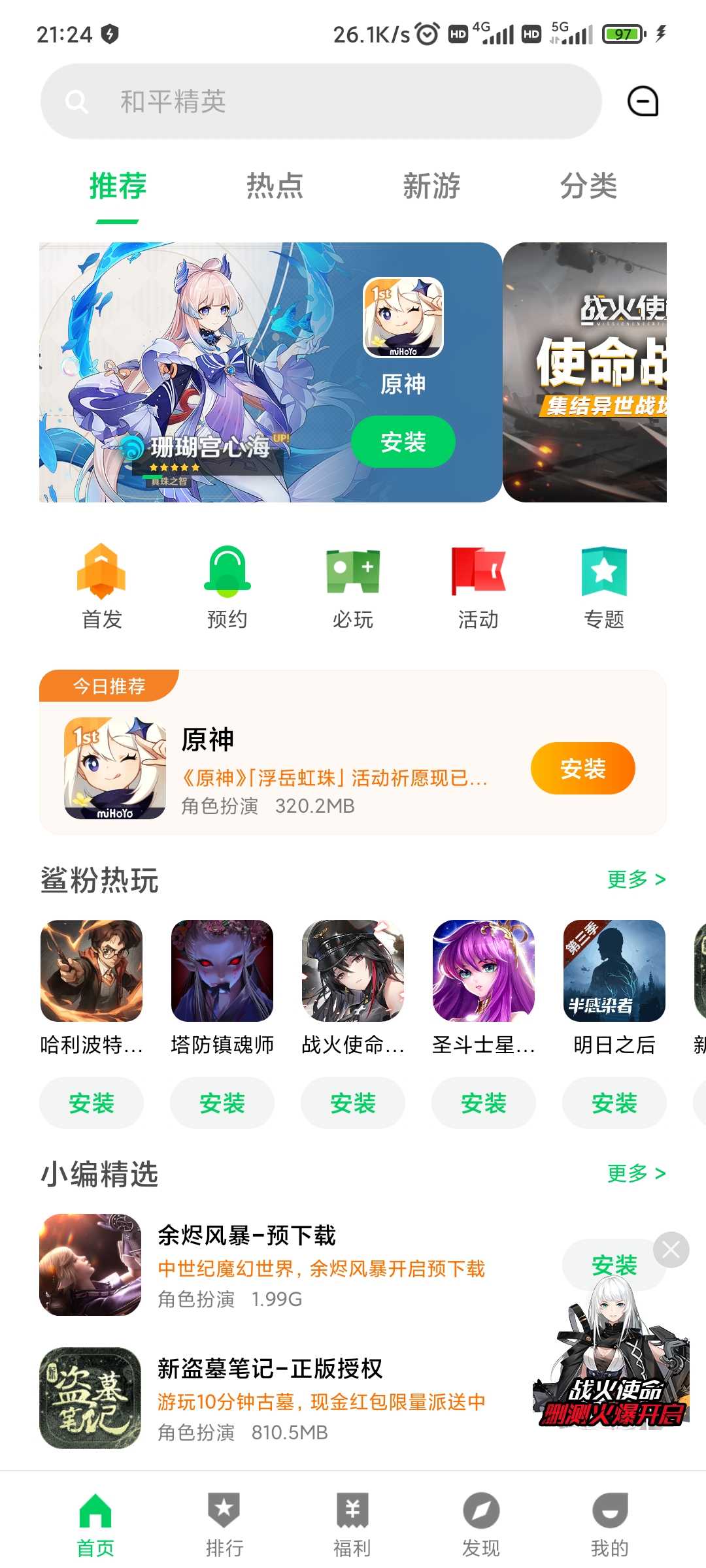706x1568 pixels.
Task: Dismiss the floating 战火使命 ad
Action: 671,1250
